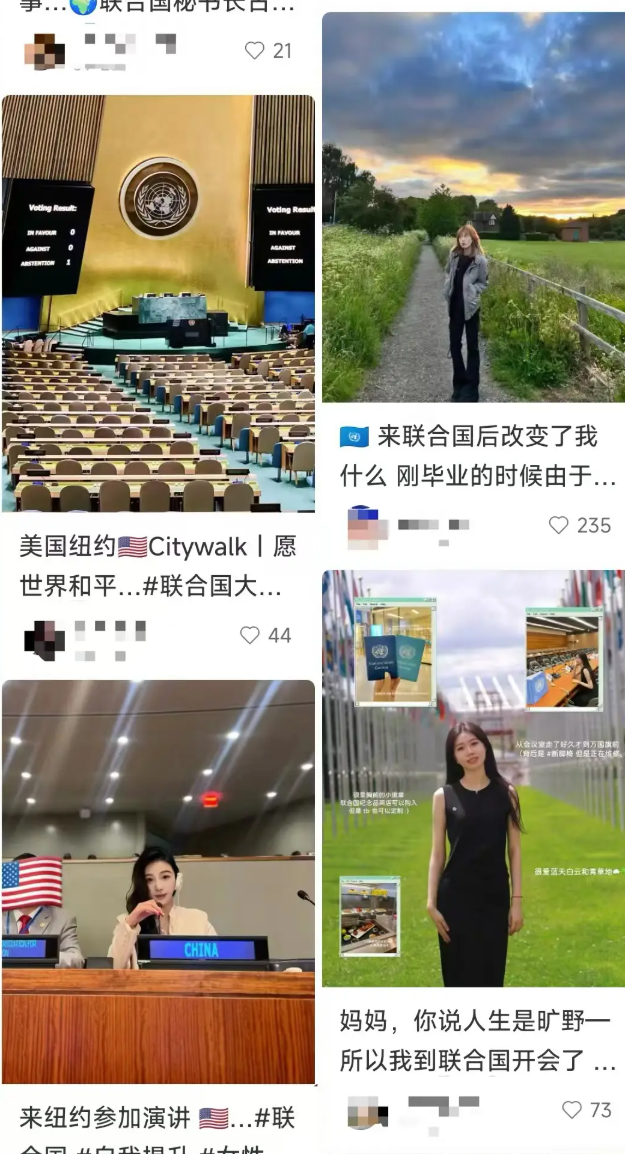Open author avatar of the Citywalk post
Viewport: 625px width, 1154px height.
point(45,637)
